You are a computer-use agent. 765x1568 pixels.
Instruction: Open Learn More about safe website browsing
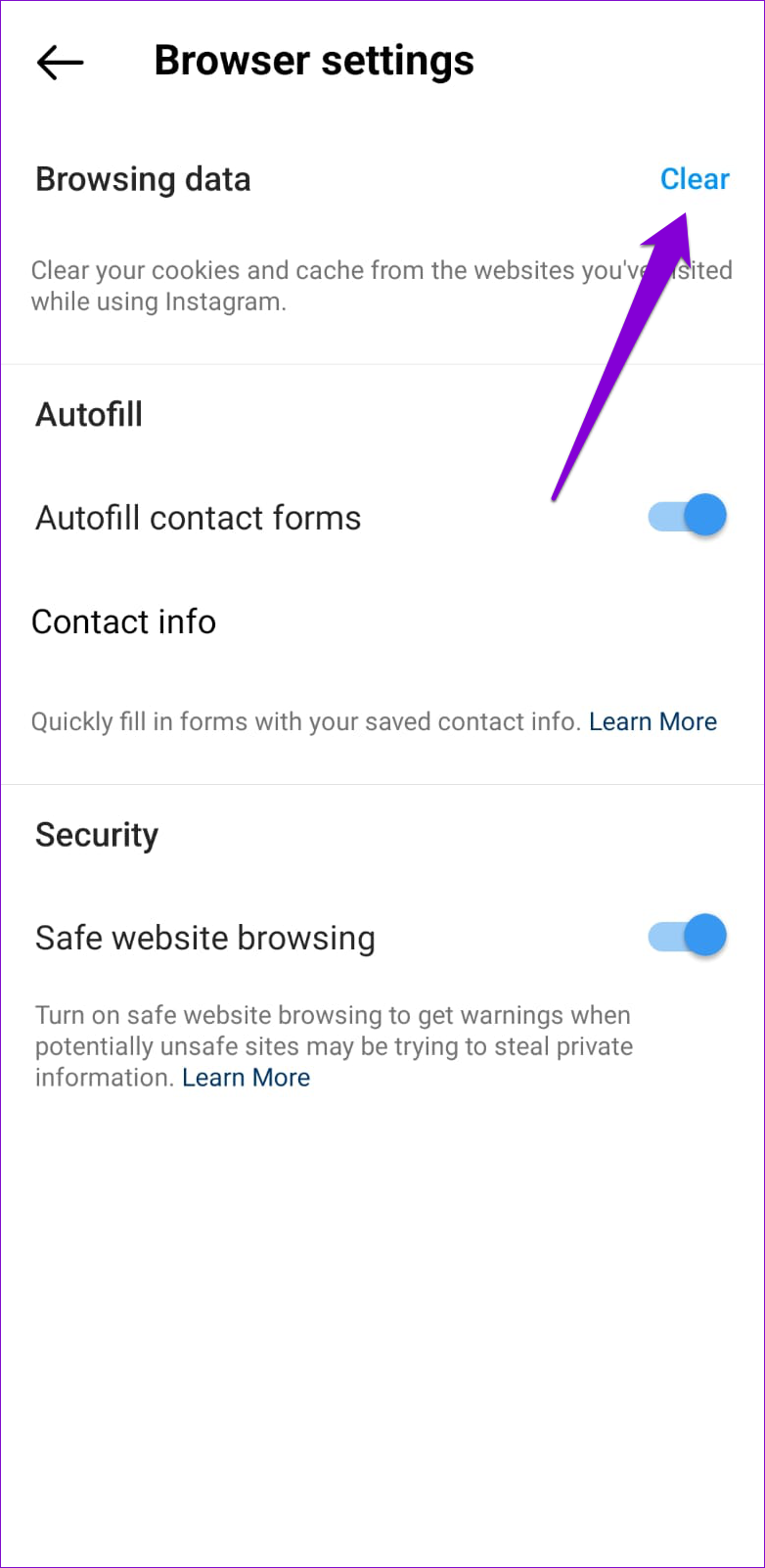246,1078
